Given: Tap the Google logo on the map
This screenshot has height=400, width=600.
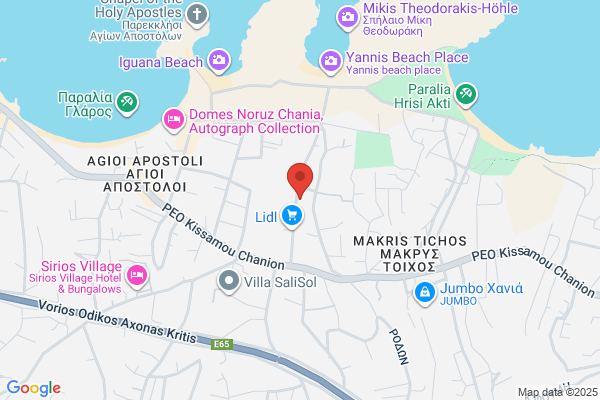Looking at the screenshot, I should coord(34,388).
